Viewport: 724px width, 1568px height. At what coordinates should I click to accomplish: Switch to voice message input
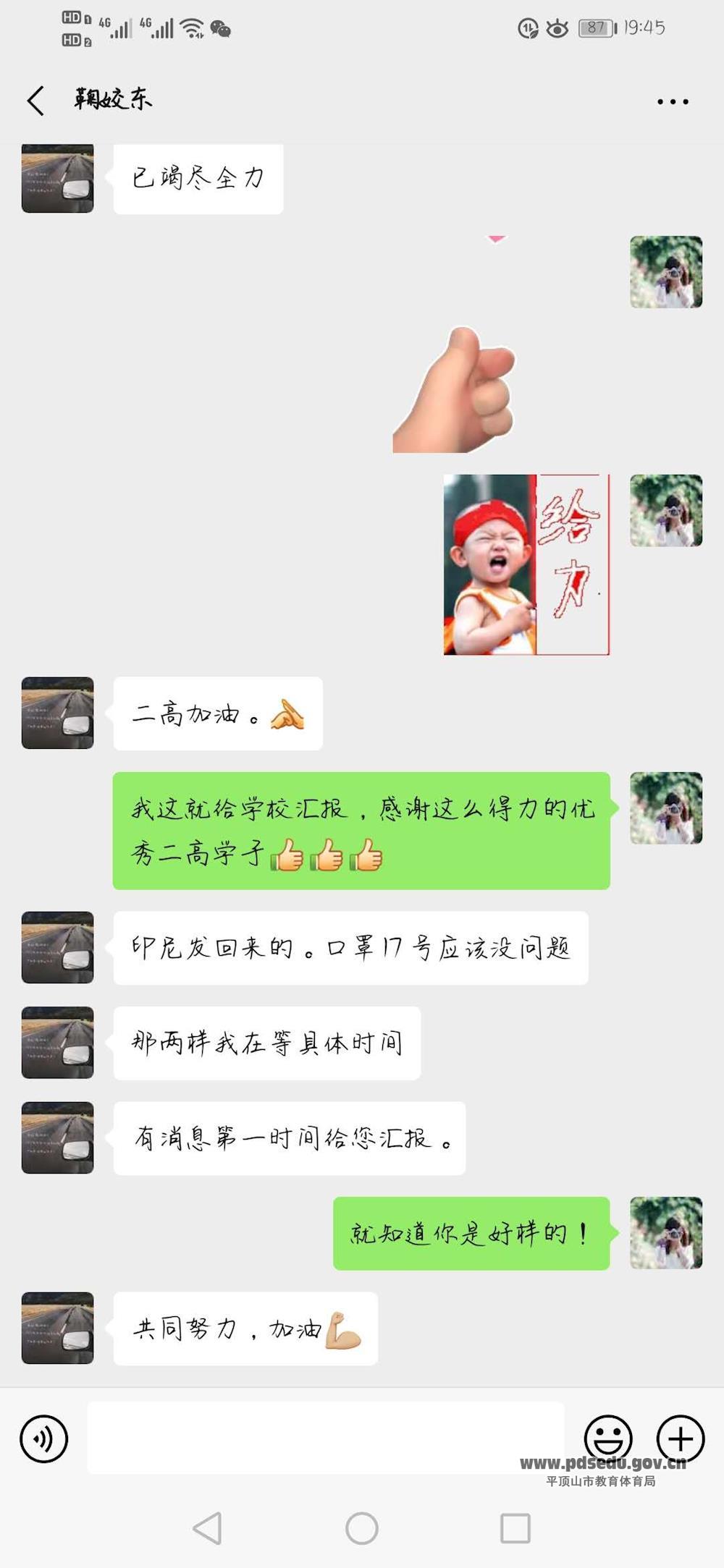[x=44, y=1438]
